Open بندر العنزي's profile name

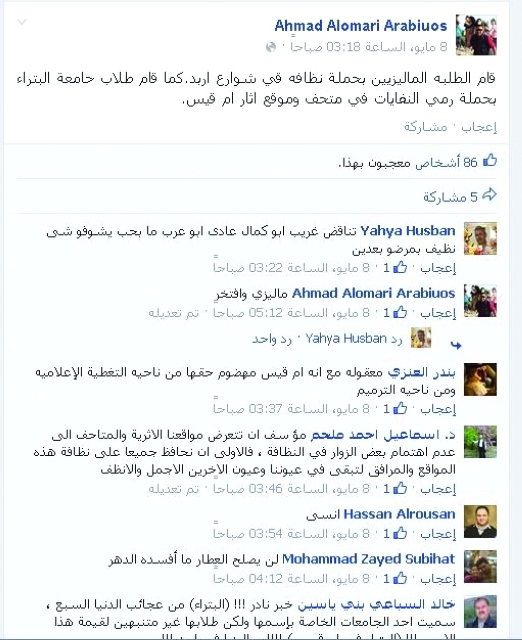tap(422, 372)
